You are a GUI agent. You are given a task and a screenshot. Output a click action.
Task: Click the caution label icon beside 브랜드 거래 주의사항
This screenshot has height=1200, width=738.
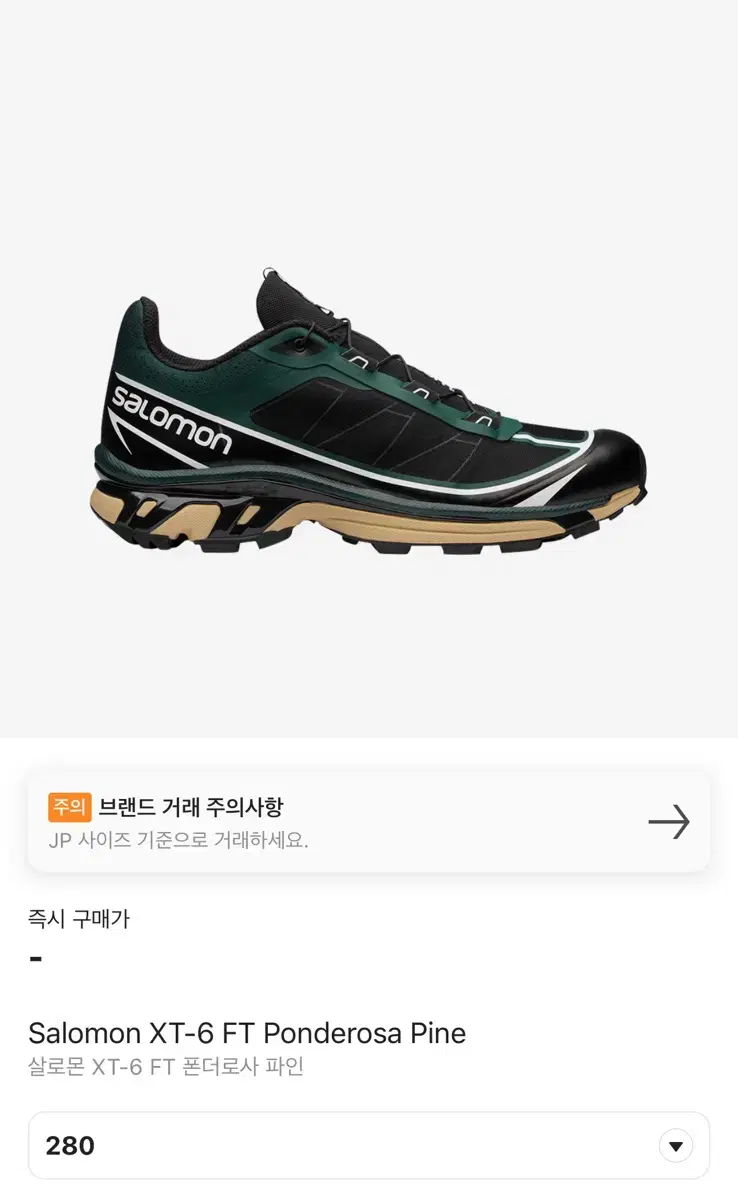coord(68,806)
